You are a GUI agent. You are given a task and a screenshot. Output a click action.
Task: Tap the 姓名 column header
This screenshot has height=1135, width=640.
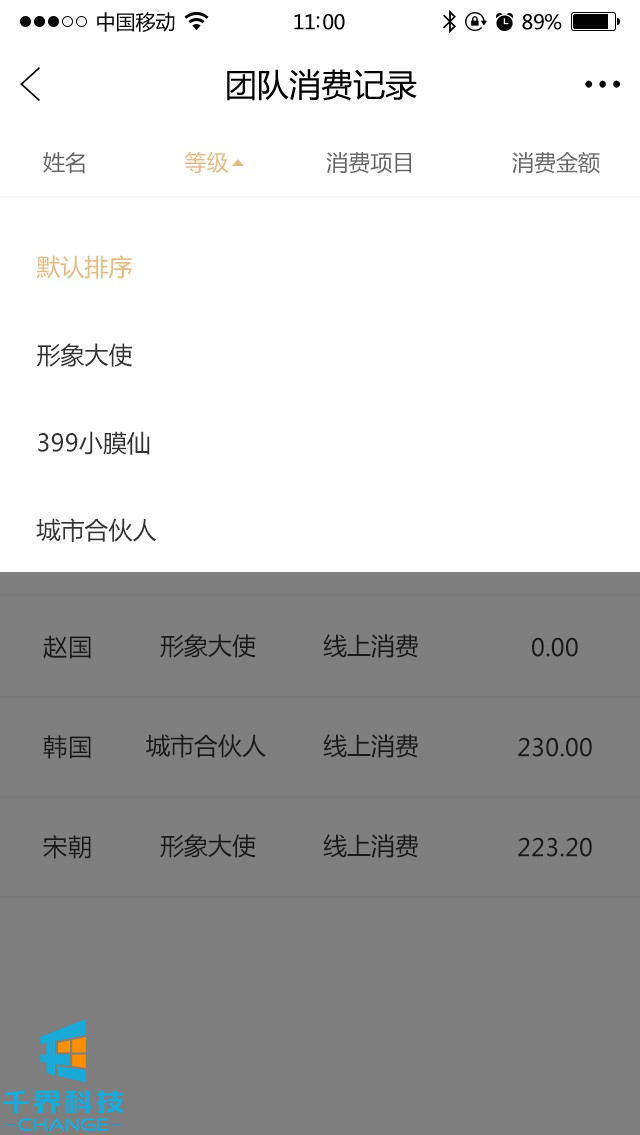click(x=65, y=163)
